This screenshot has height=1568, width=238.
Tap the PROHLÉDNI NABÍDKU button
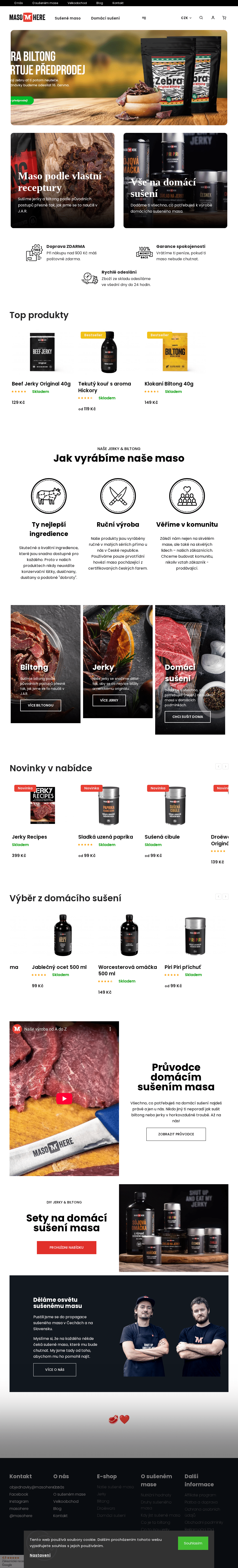67,1247
